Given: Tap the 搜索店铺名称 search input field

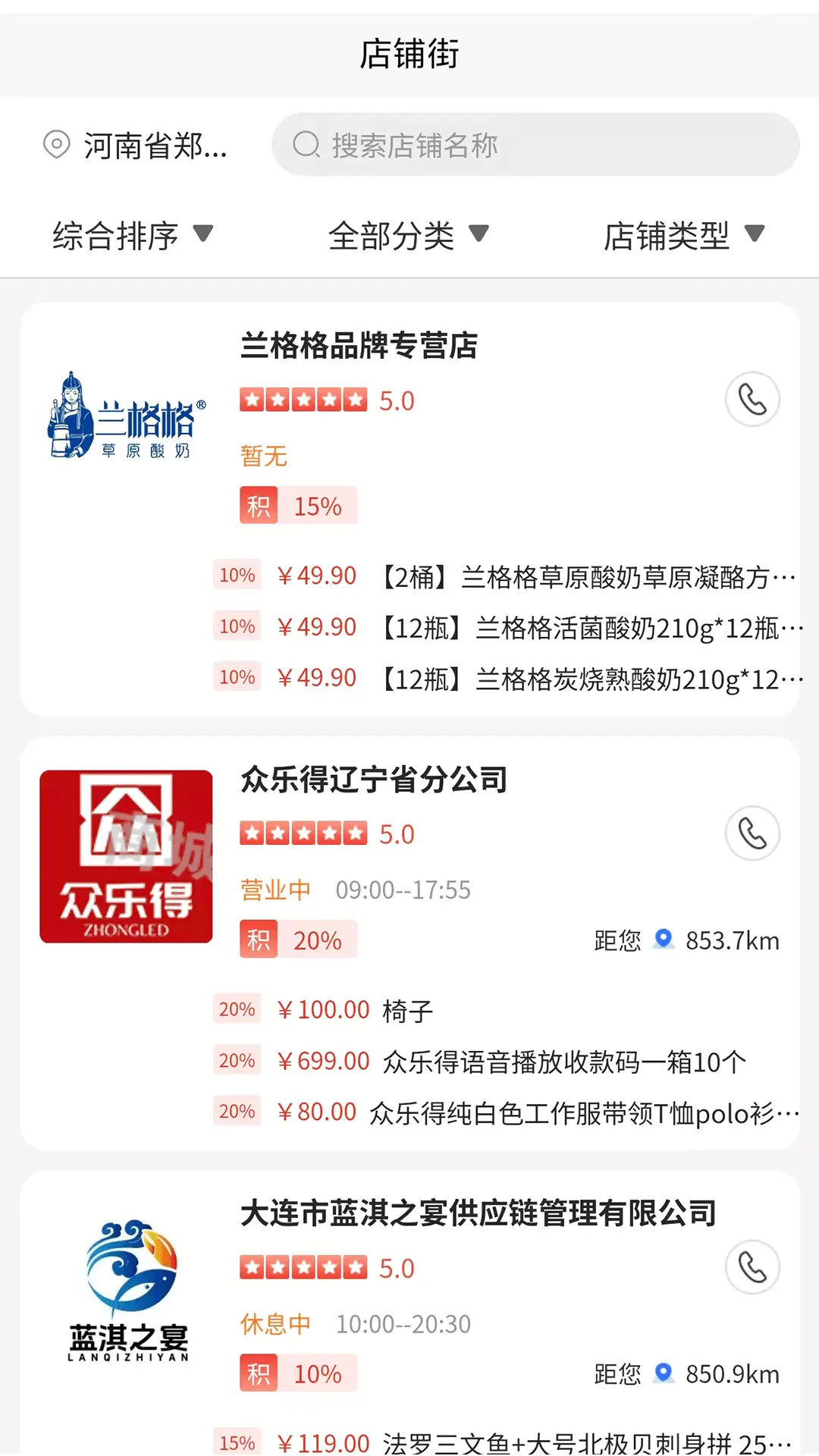Looking at the screenshot, I should pyautogui.click(x=531, y=146).
